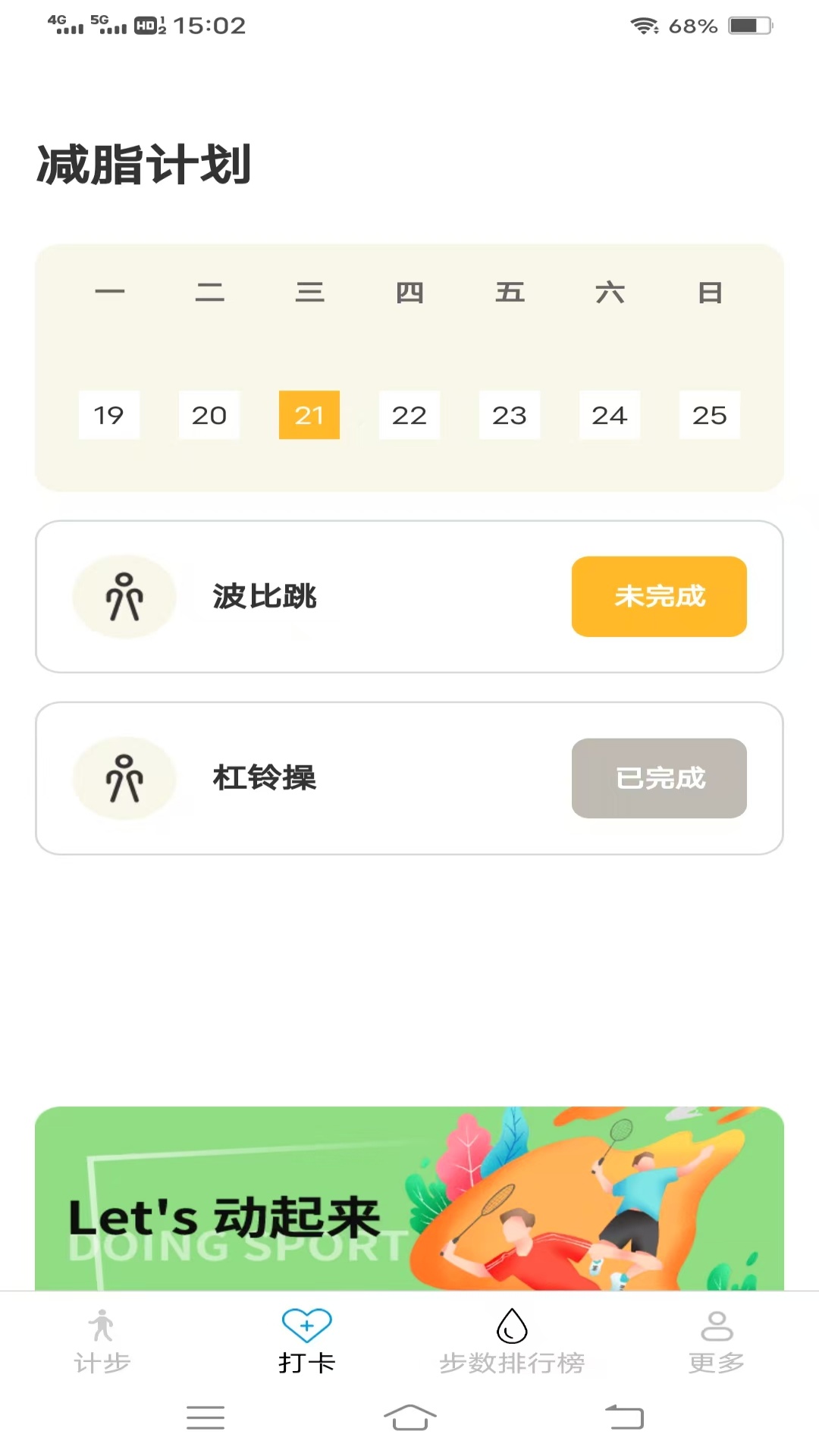This screenshot has height=1456, width=819.
Task: Click the 杠铃操 exercise figure icon
Action: [x=124, y=779]
